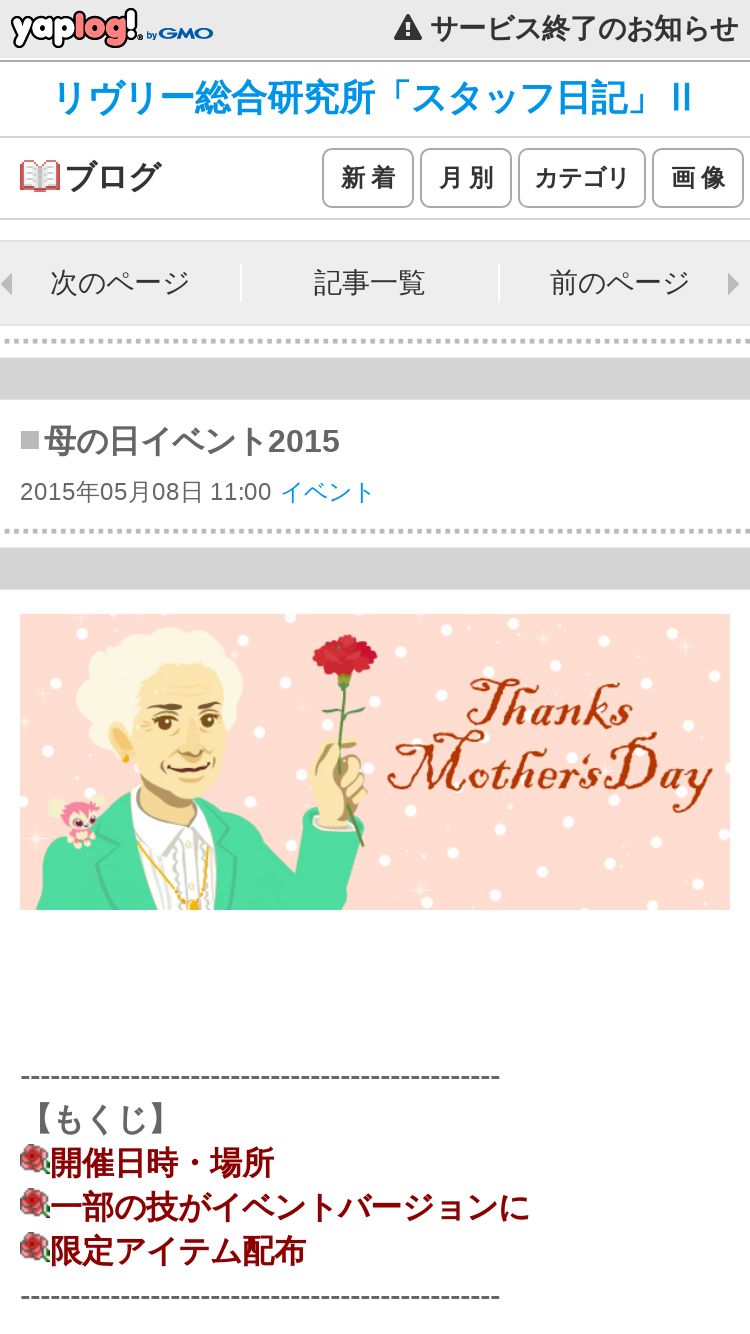The image size is (750, 1334).
Task: Open the Thanks Mother's Day banner image
Action: (x=375, y=762)
